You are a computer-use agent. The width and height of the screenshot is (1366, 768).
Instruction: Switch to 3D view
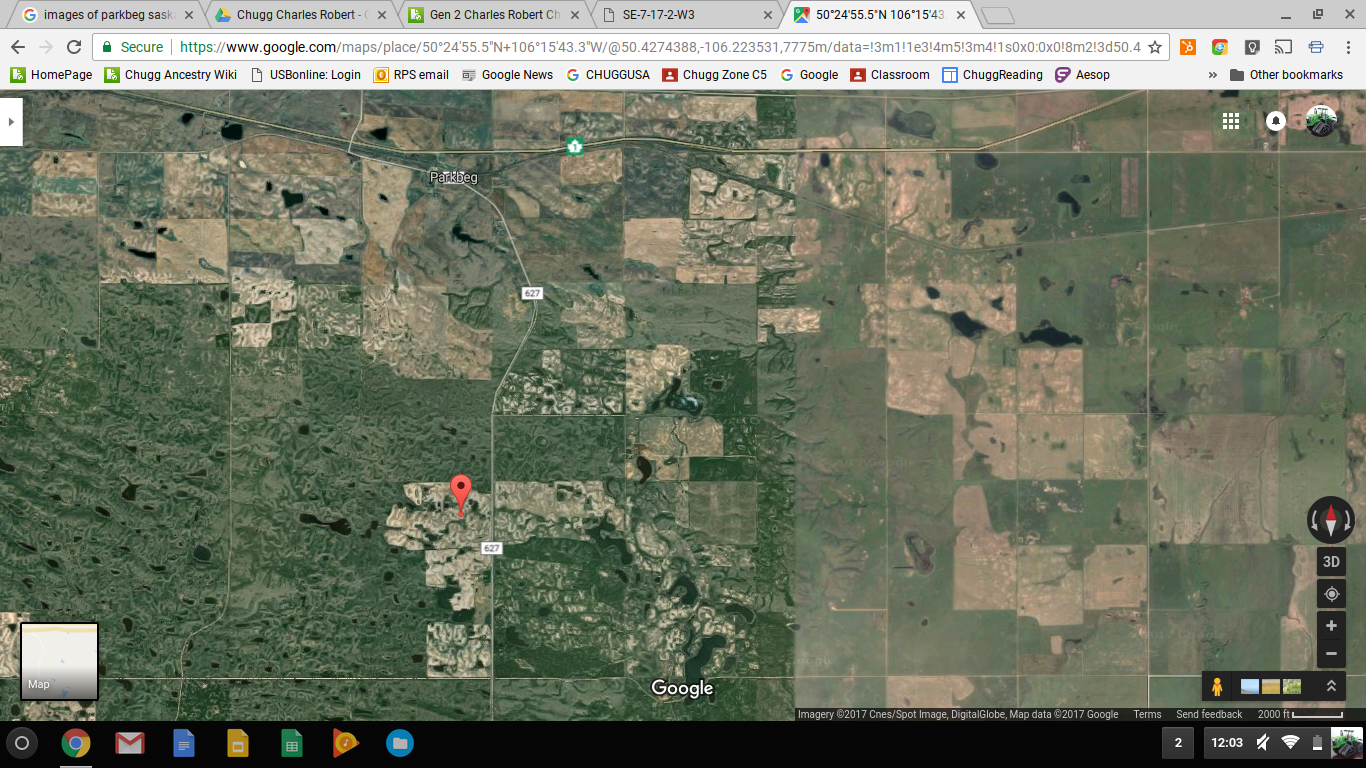[x=1331, y=562]
